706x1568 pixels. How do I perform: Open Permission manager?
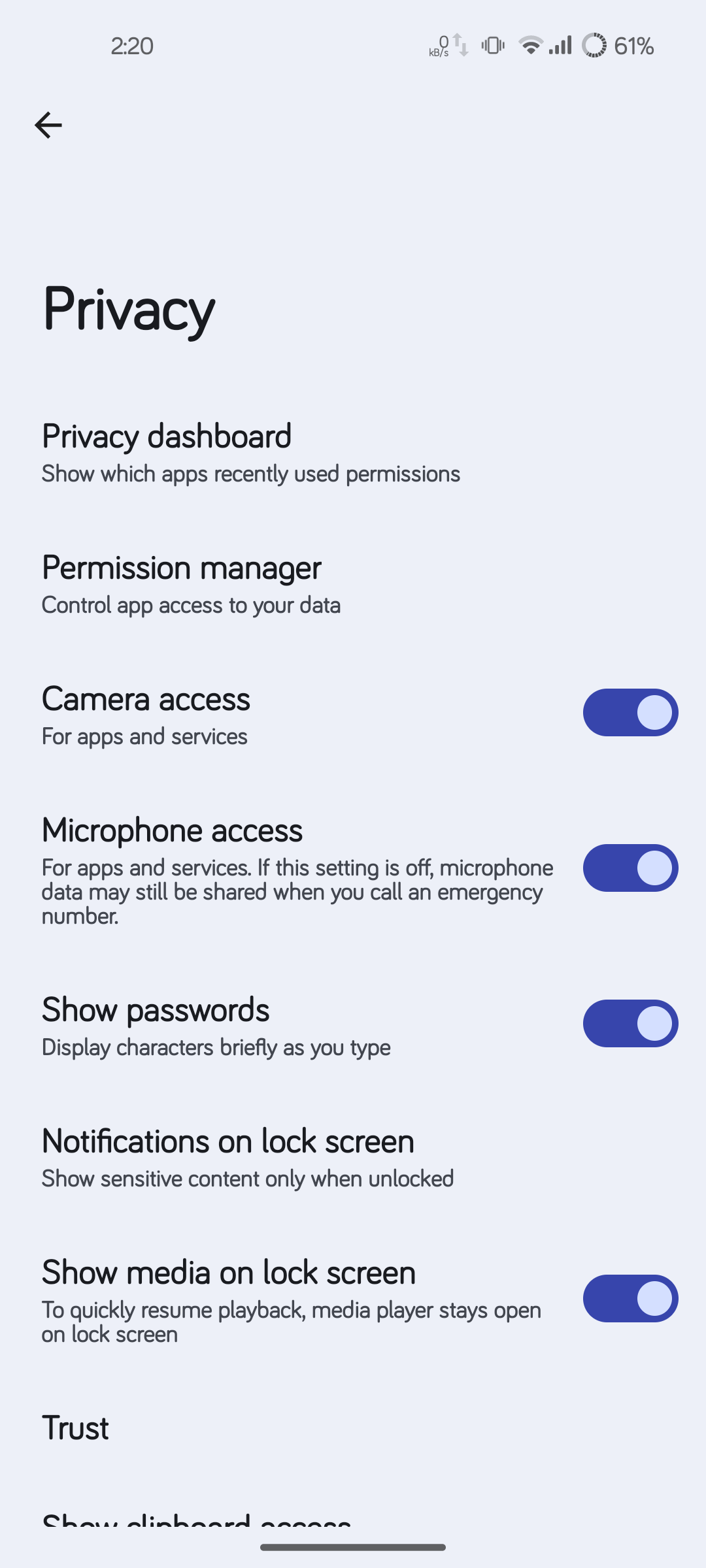point(353,584)
